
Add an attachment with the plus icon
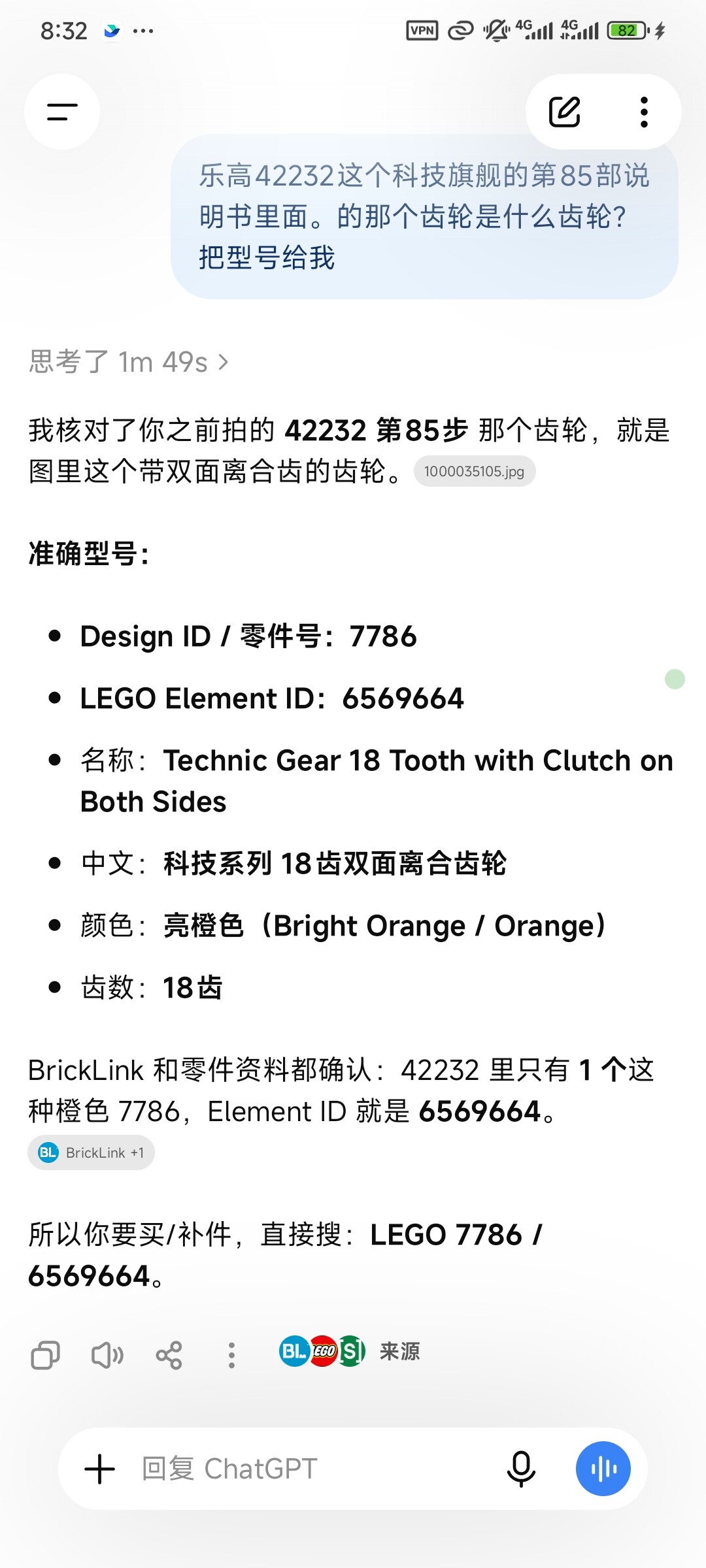[x=100, y=1469]
